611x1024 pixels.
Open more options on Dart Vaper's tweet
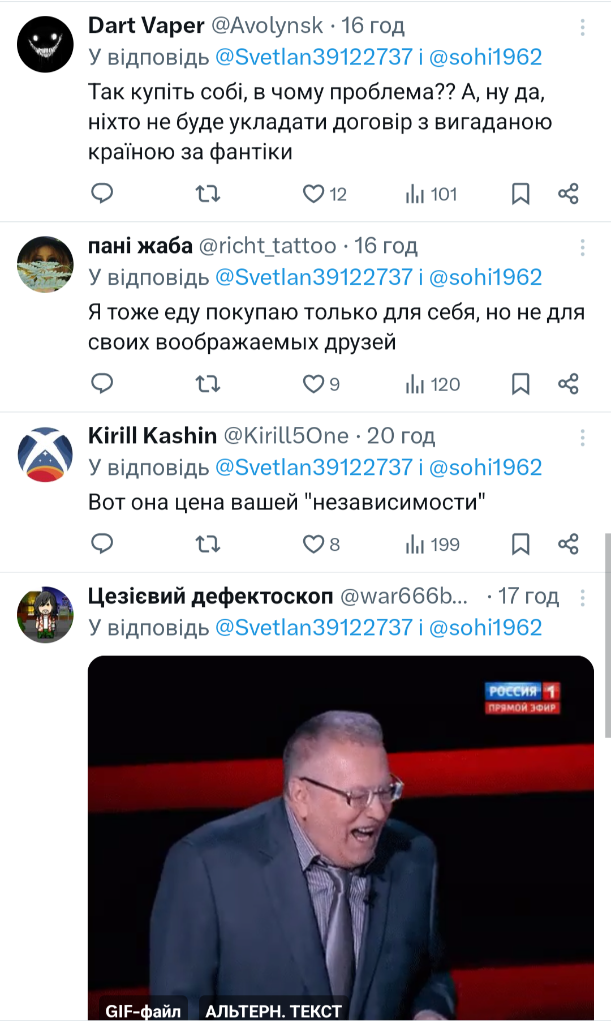pyautogui.click(x=583, y=24)
